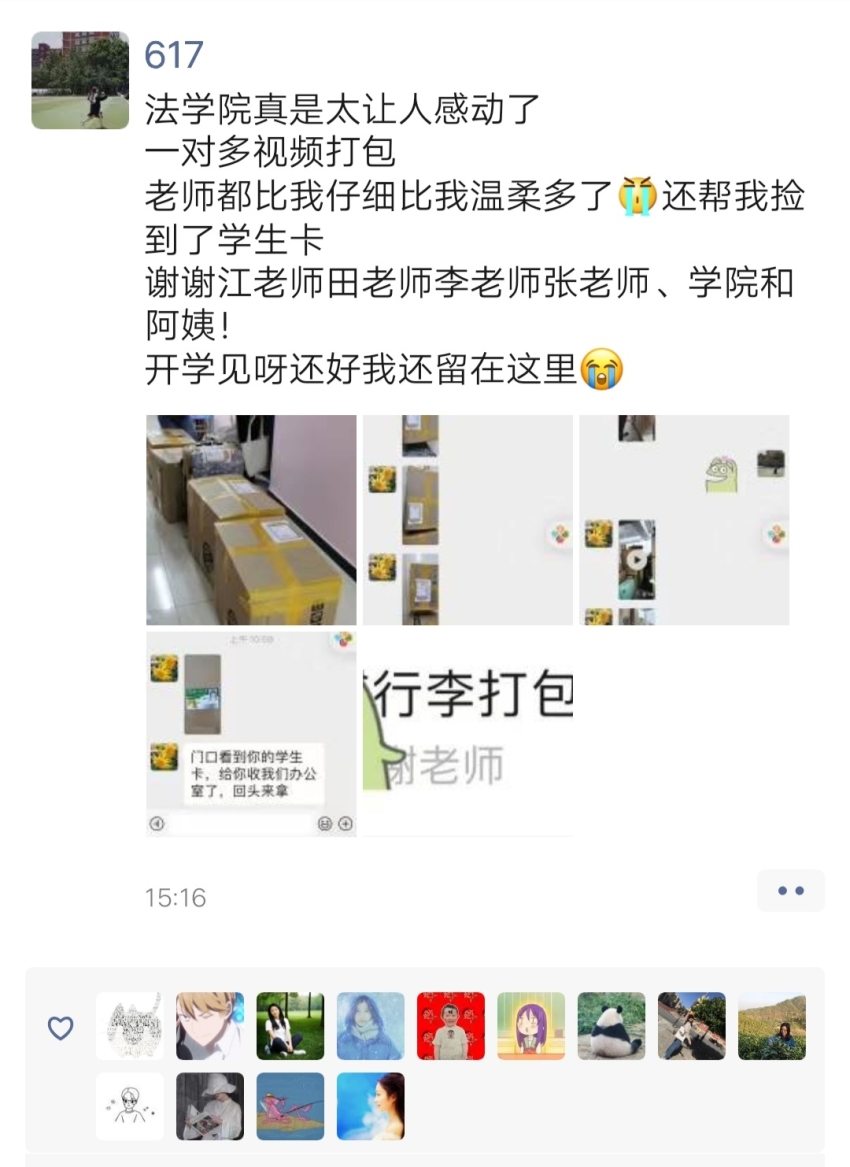This screenshot has width=850, height=1167.
Task: Open the purple-haired cartoon girl liker's profile
Action: click(531, 1026)
